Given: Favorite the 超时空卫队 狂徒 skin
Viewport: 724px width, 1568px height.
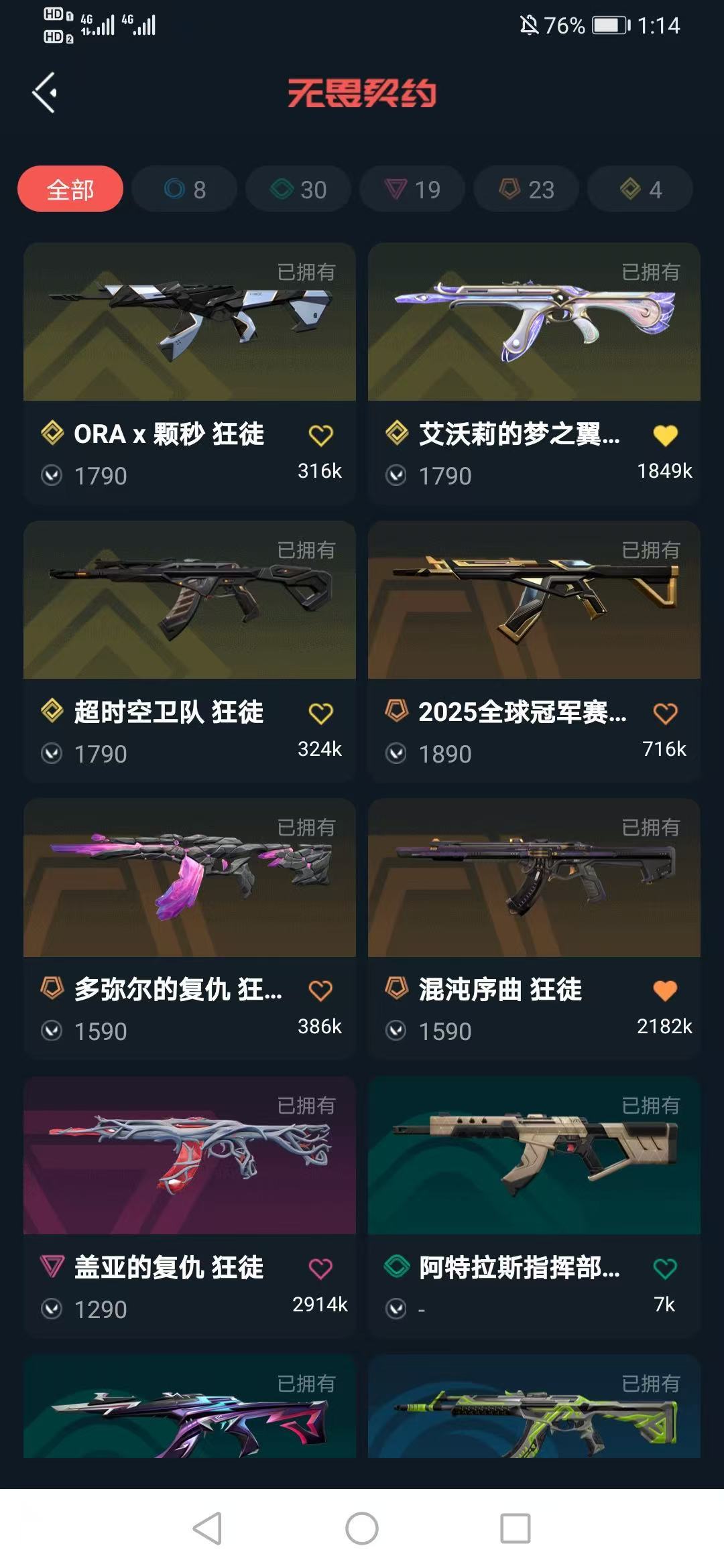Looking at the screenshot, I should 322,714.
